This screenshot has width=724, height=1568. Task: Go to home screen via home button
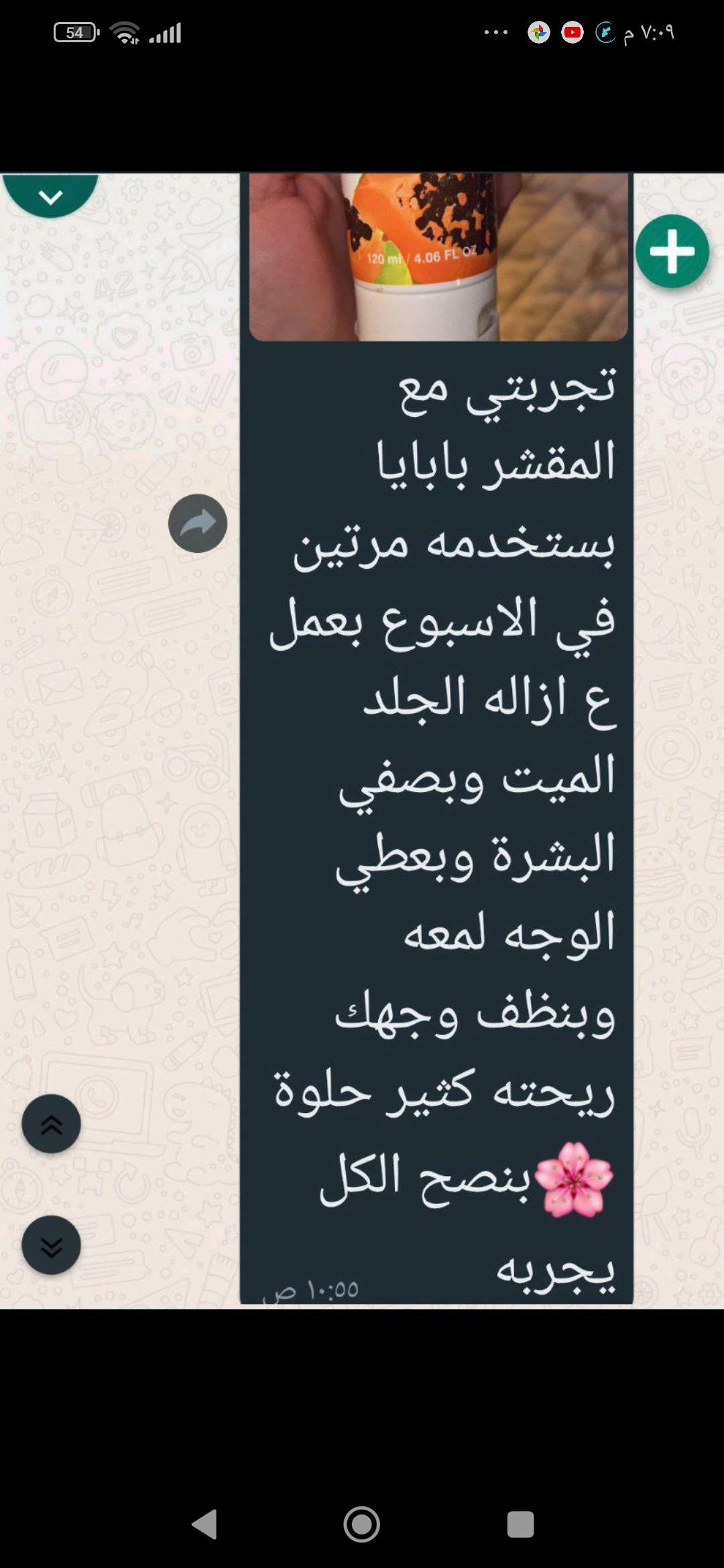click(x=362, y=1524)
